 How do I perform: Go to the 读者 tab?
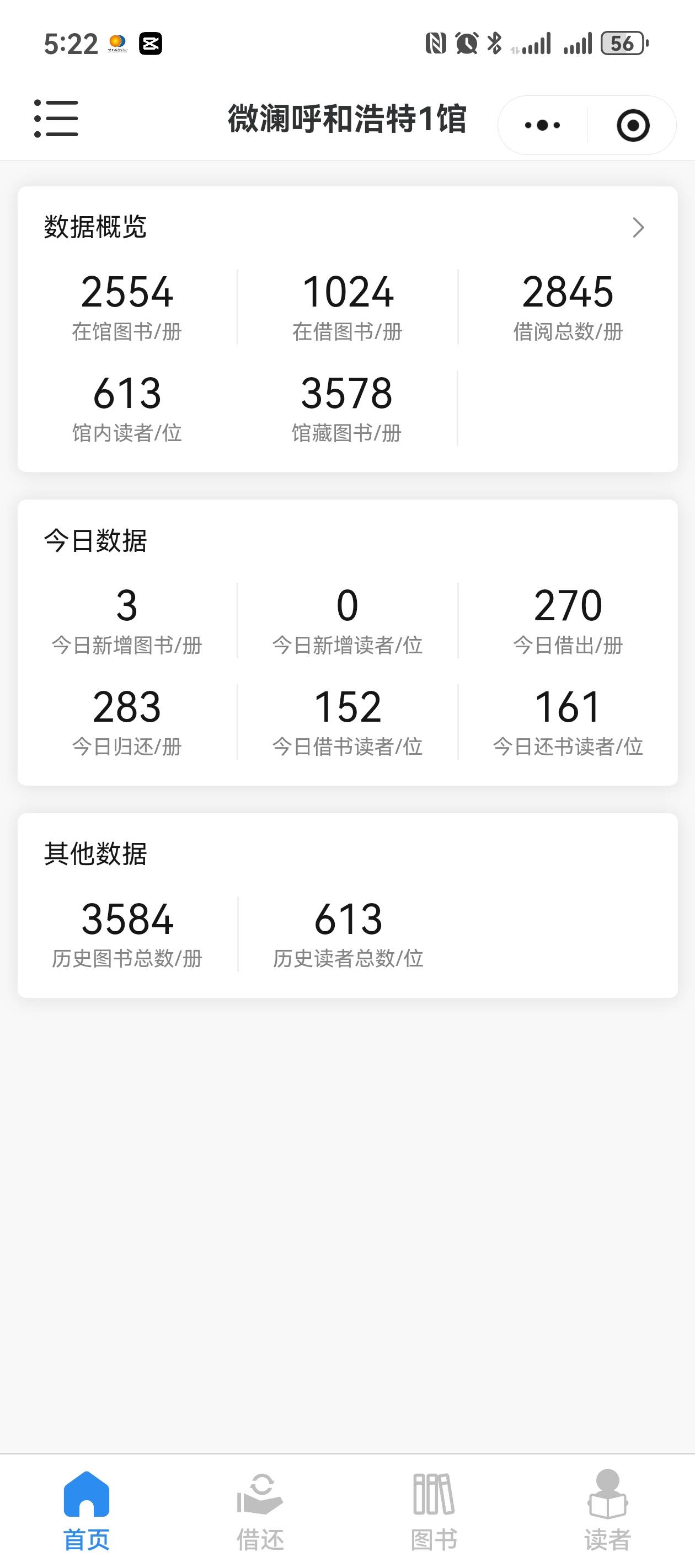coord(607,1510)
